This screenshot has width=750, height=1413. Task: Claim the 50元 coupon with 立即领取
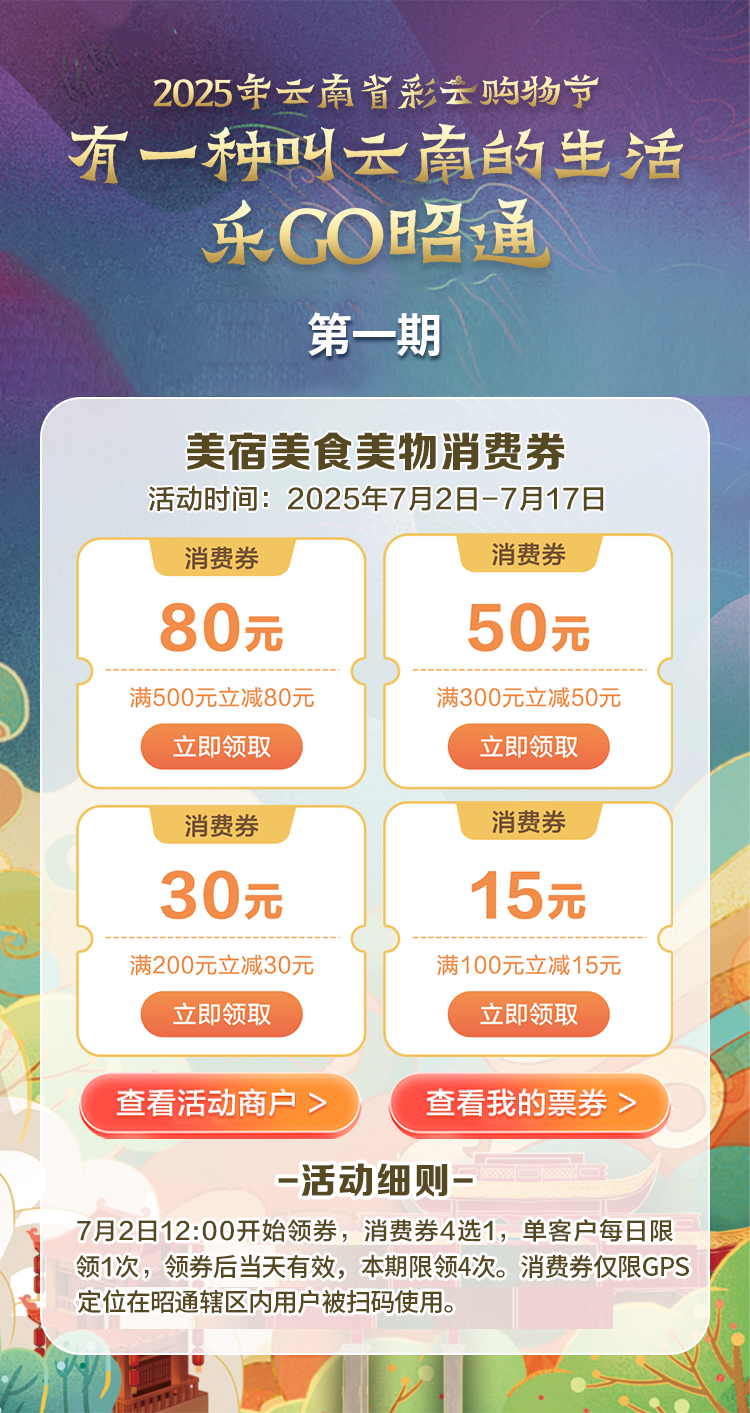click(528, 747)
